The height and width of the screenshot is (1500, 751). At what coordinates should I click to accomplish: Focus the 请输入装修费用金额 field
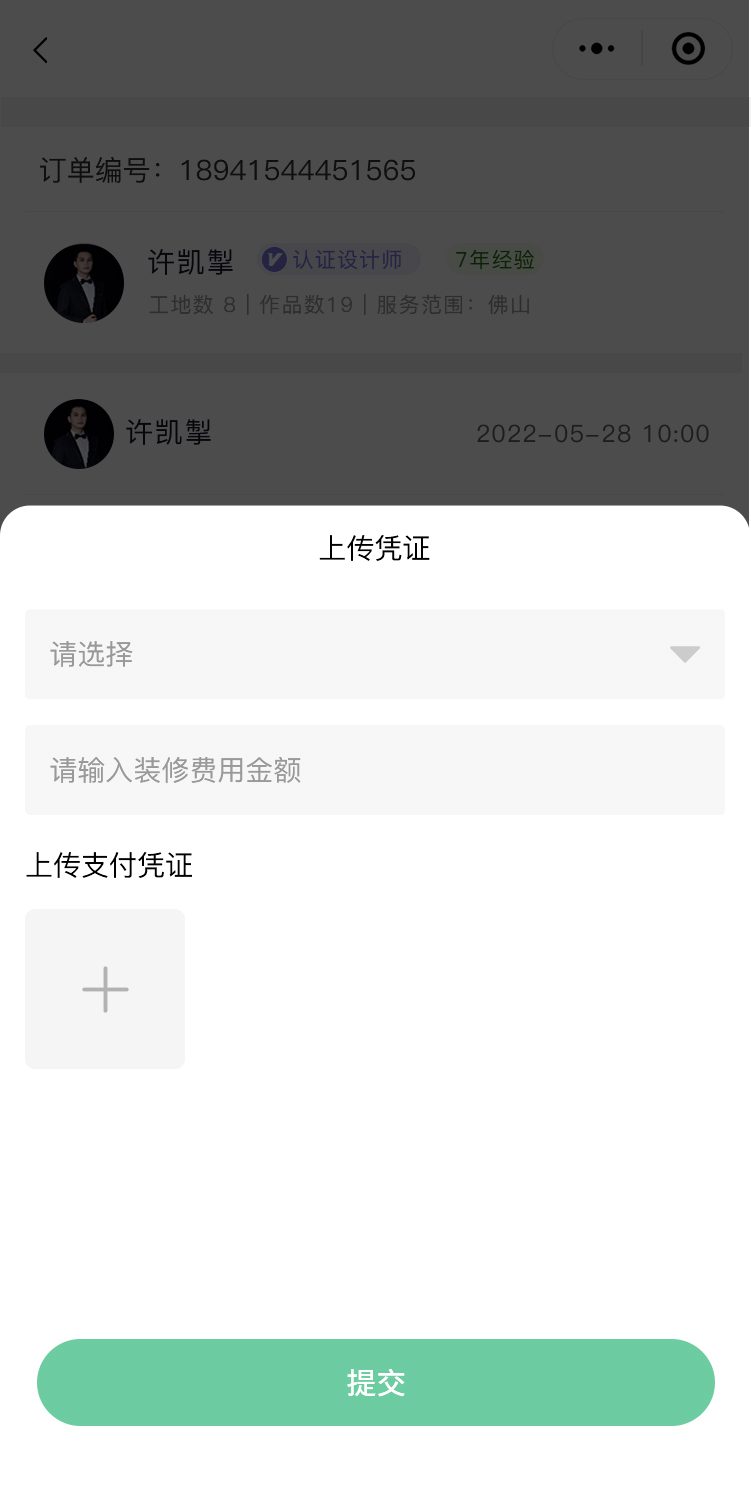(374, 770)
